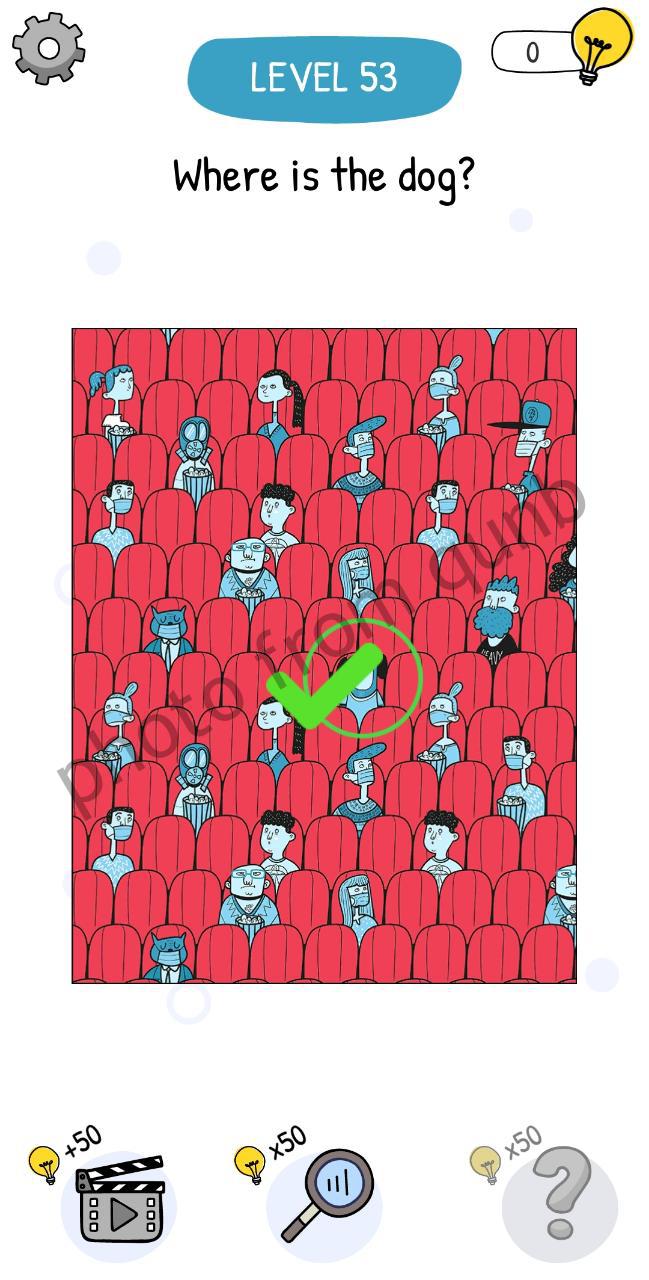This screenshot has height=1280, width=649.
Task: Watch a video for 50 bulbs
Action: pyautogui.click(x=120, y=1201)
